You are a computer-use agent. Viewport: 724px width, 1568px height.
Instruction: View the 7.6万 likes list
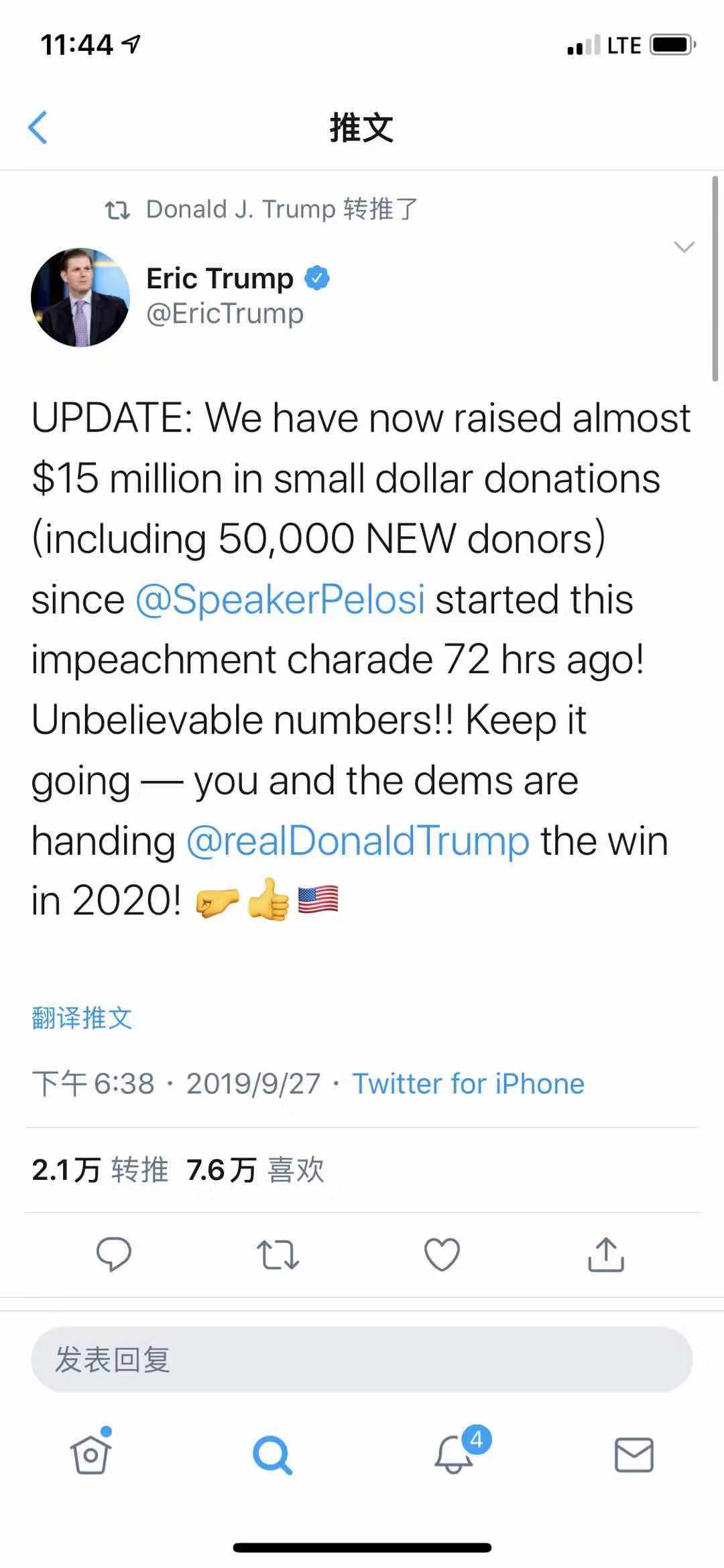pyautogui.click(x=255, y=1170)
